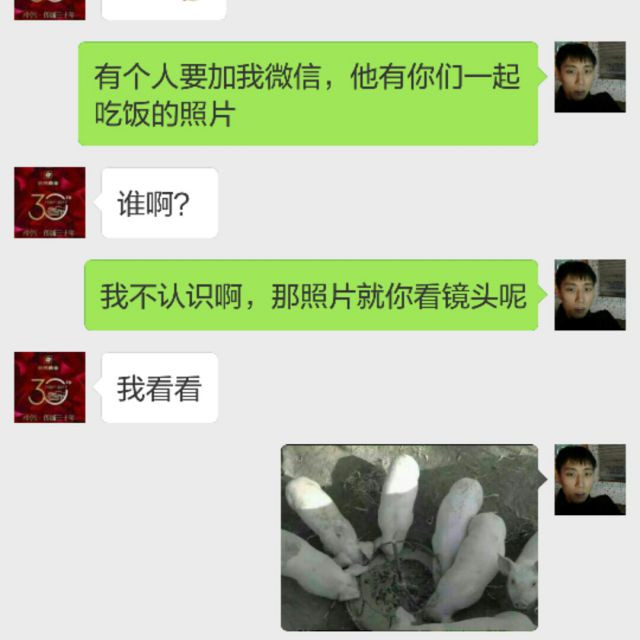Open contact avatar next to 谁啊?
This screenshot has width=640, height=640.
50,203
